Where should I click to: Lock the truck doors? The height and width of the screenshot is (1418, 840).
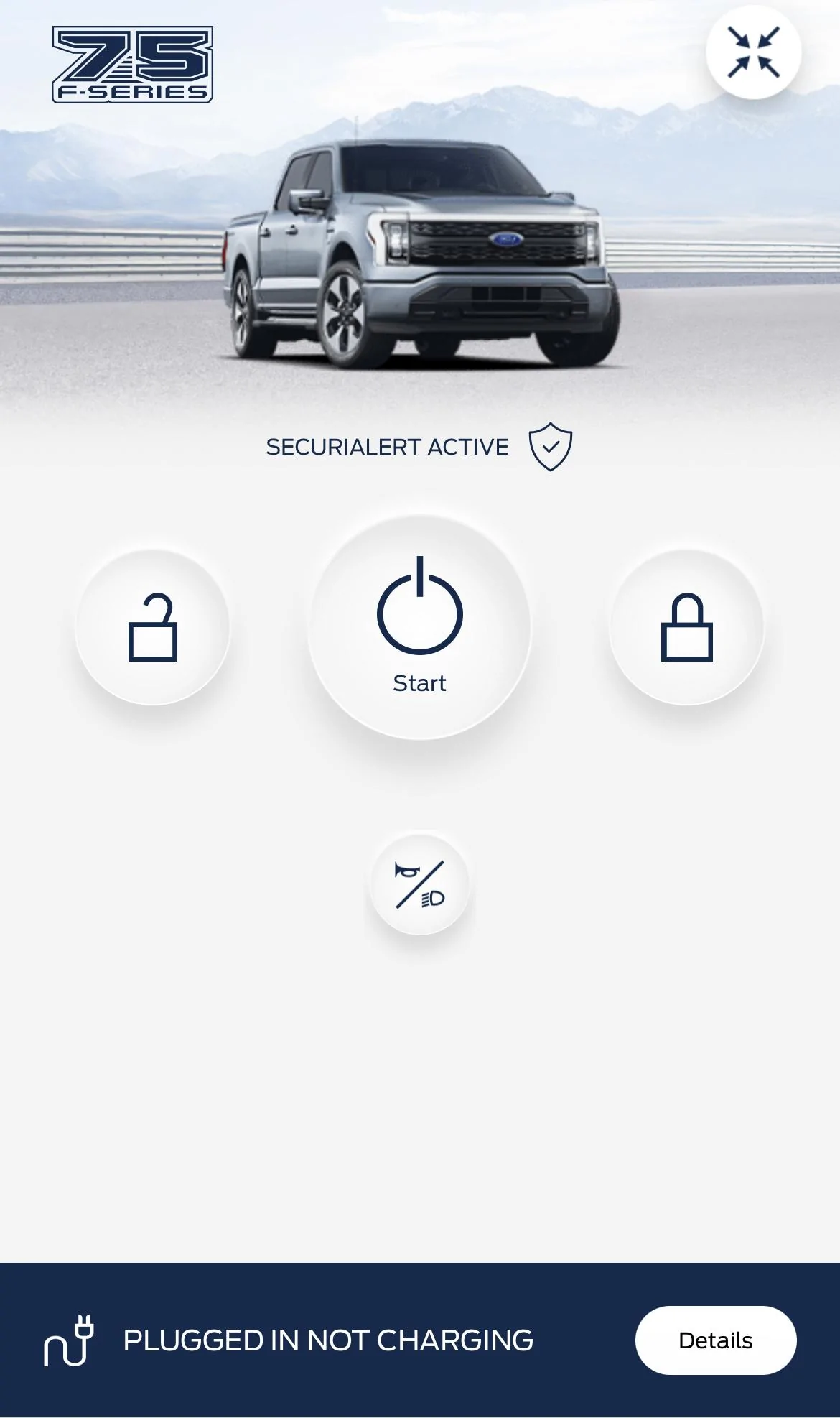[x=686, y=627]
